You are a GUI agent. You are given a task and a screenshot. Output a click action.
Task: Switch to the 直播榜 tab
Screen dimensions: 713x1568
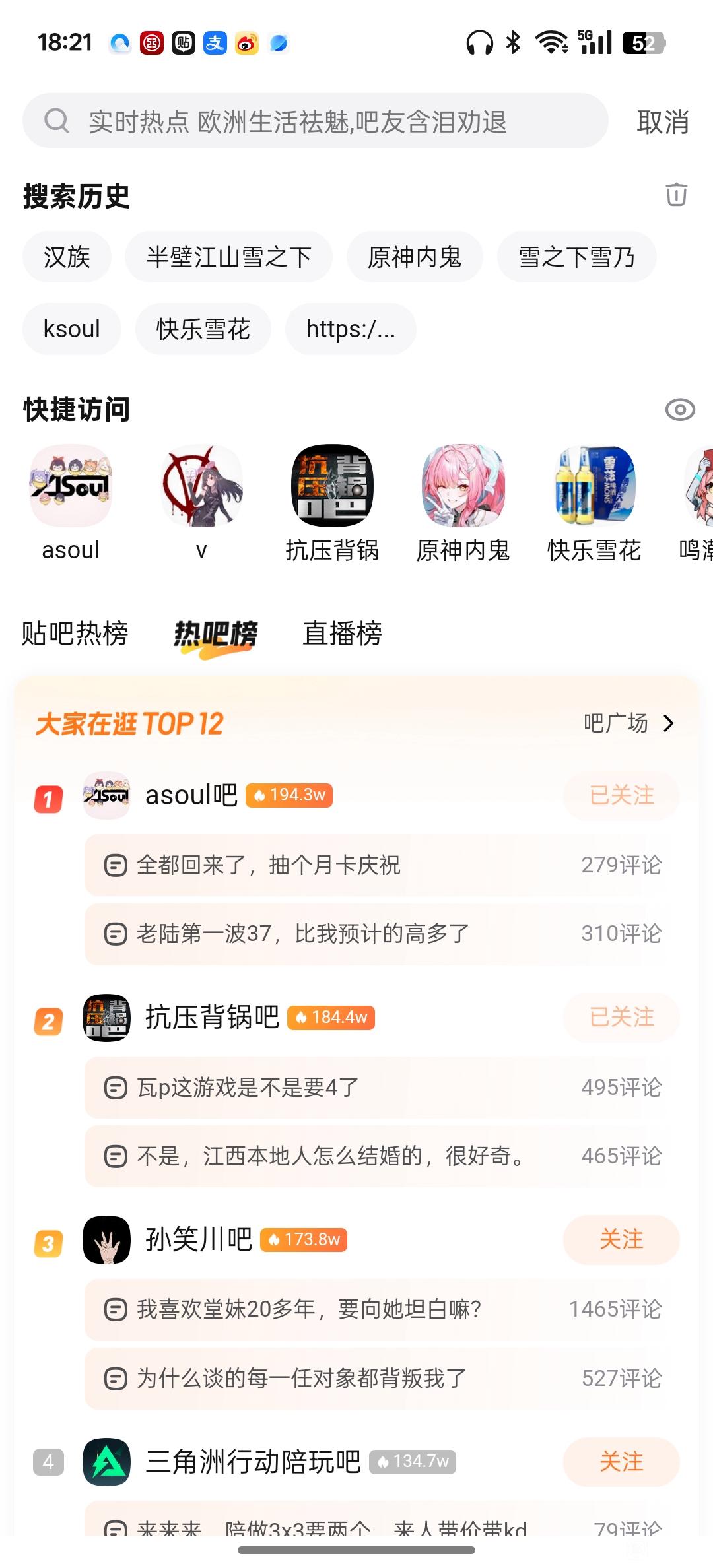(x=342, y=634)
